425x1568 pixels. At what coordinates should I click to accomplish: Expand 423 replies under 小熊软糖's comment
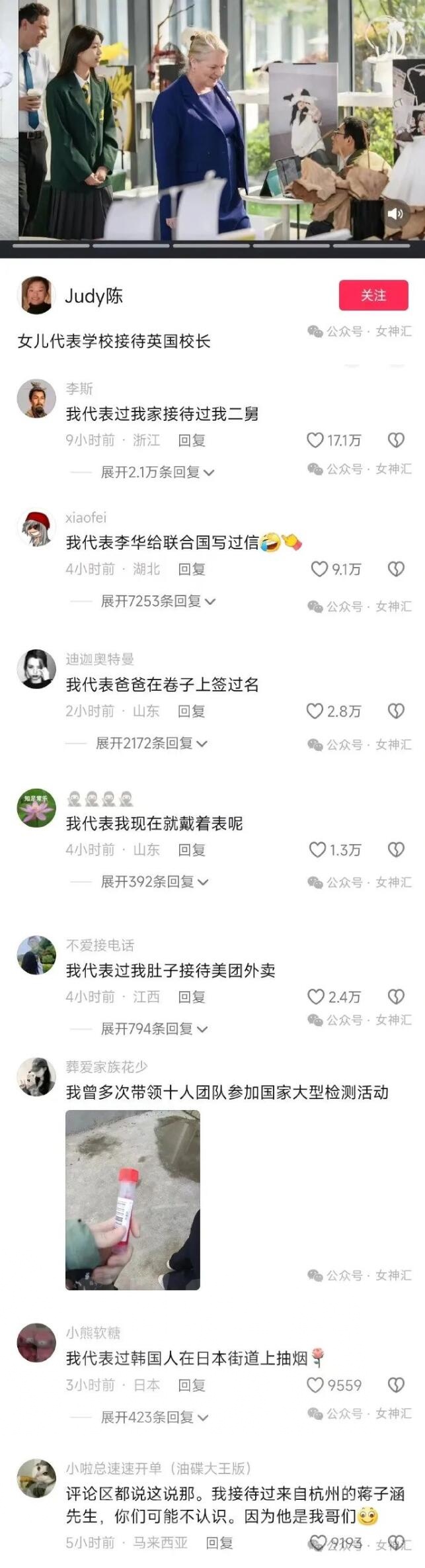tap(154, 1416)
